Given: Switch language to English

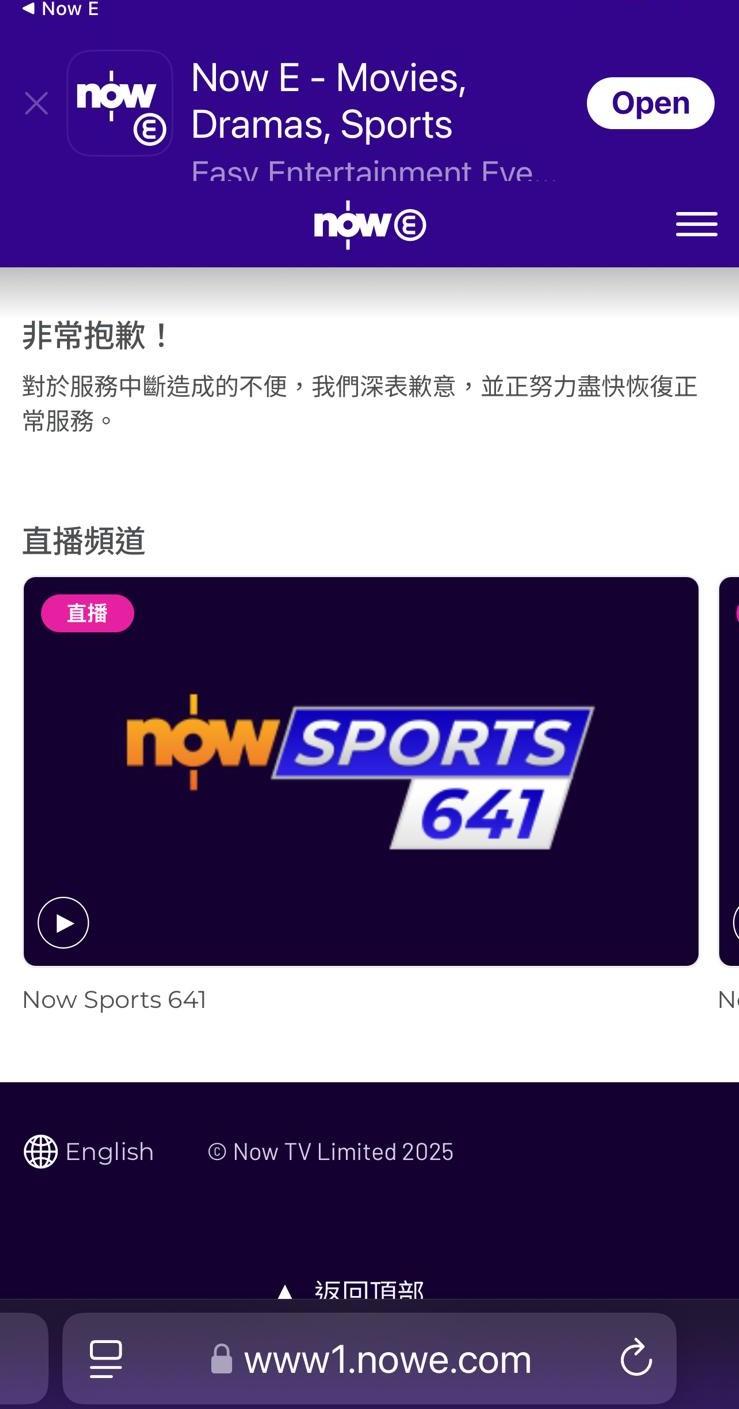Looking at the screenshot, I should point(89,1151).
